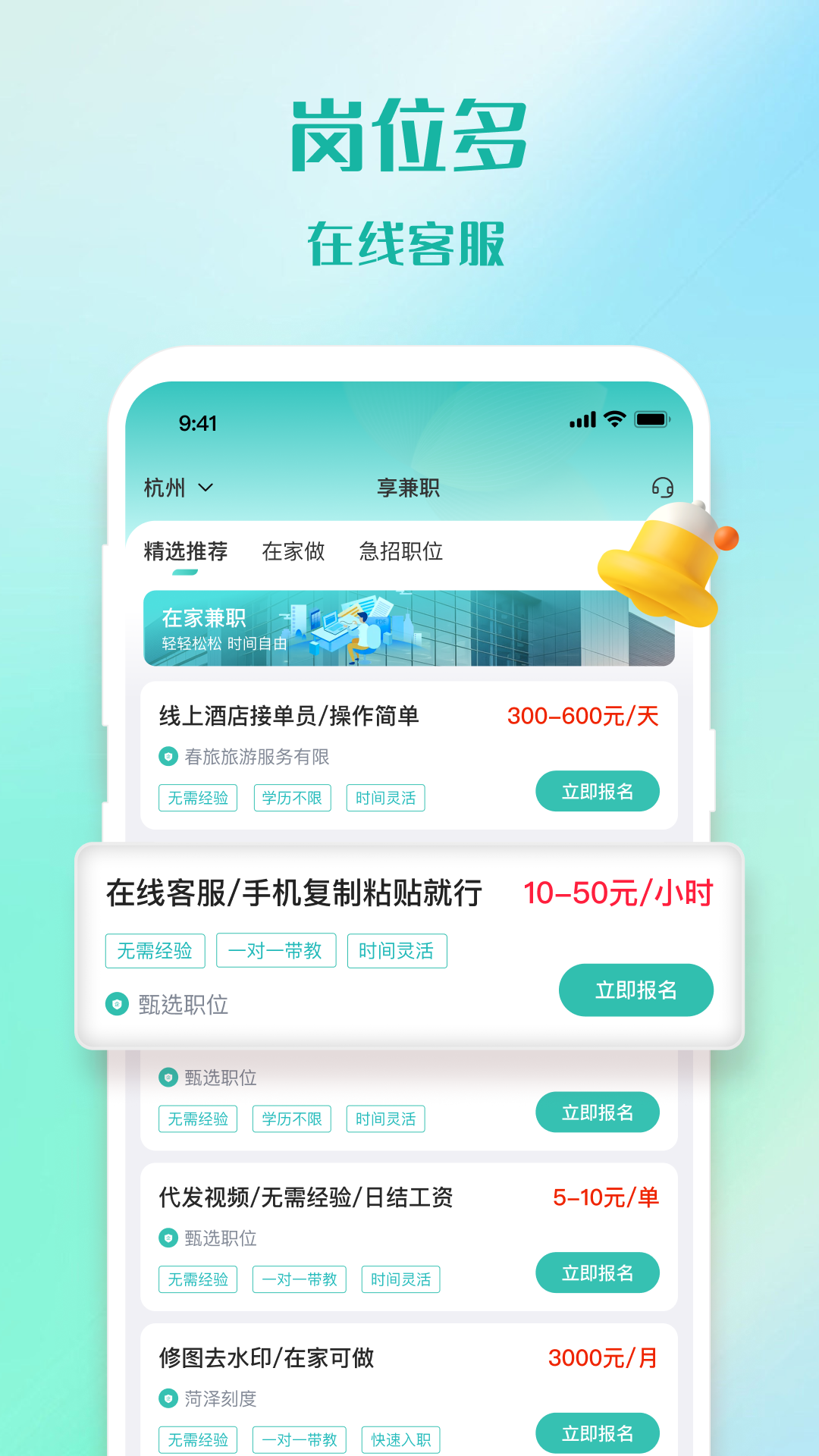Tap the shield icon beside 代发视频 job's 甄选职位
Image resolution: width=819 pixels, height=1456 pixels.
pos(166,1238)
